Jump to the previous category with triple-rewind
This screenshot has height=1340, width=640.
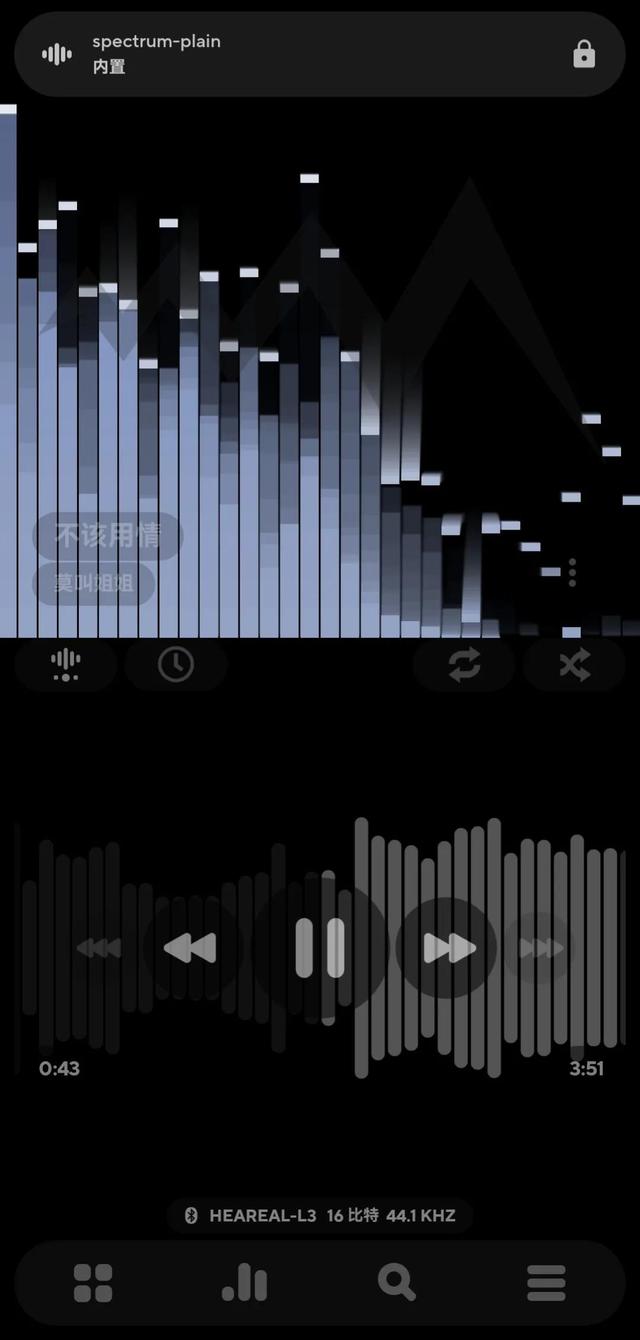coord(99,947)
